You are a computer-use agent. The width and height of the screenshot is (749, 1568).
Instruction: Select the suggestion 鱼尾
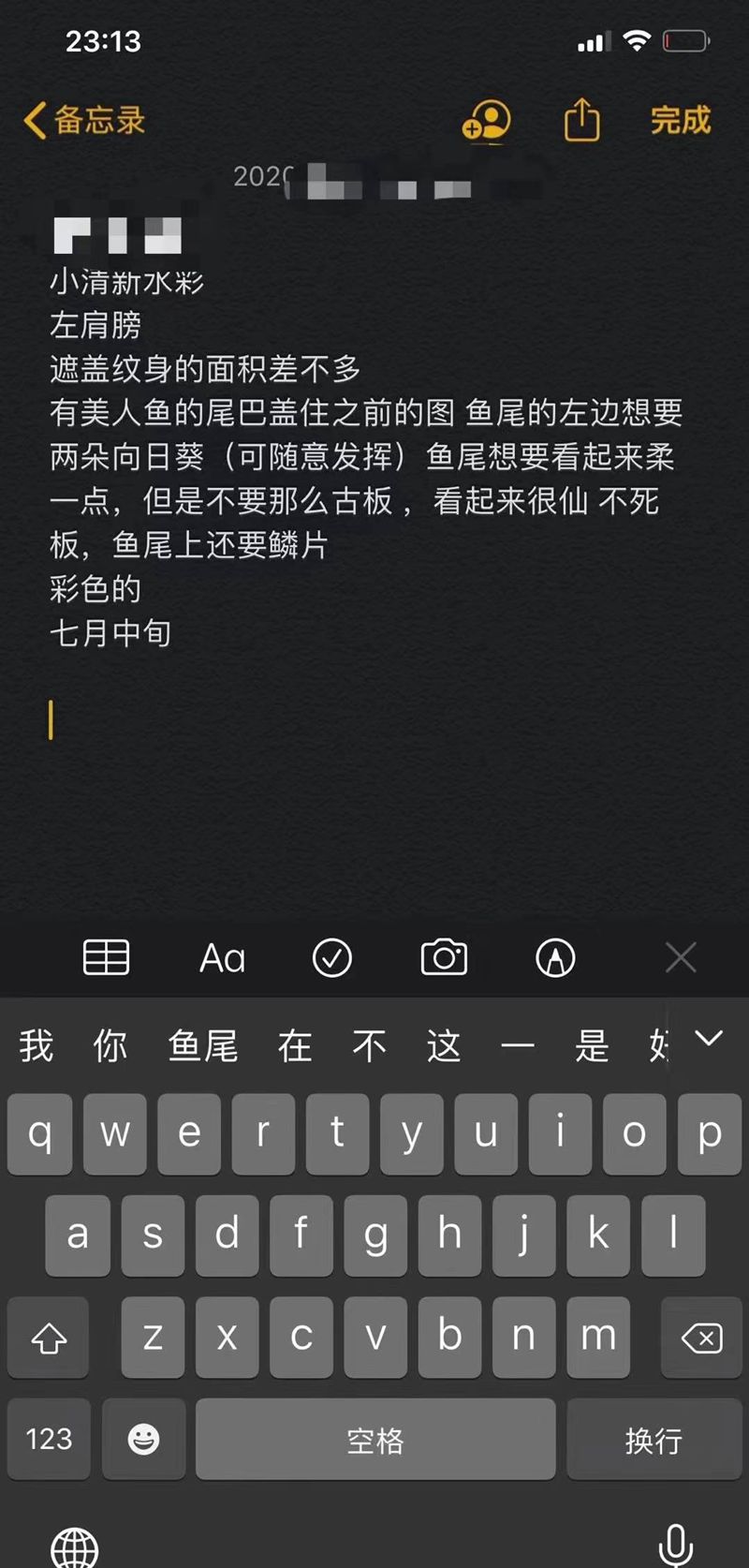pyautogui.click(x=203, y=1045)
